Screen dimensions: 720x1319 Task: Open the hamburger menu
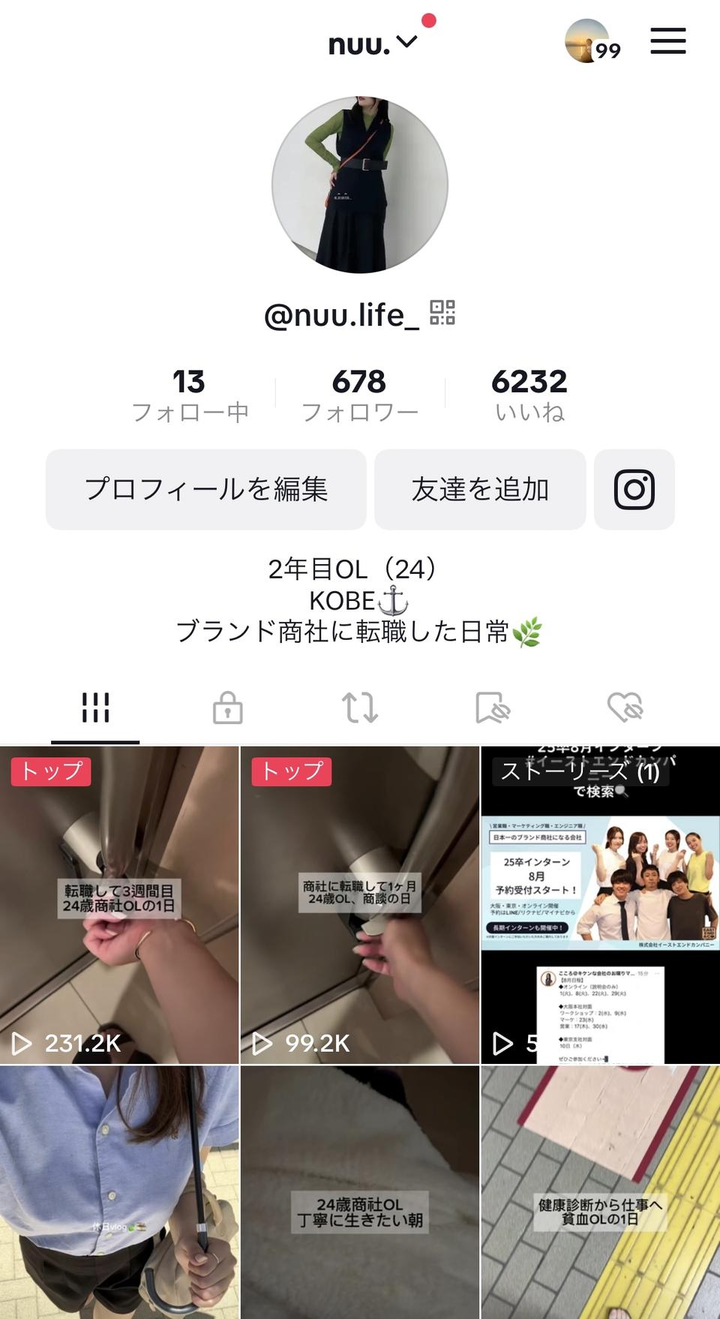pyautogui.click(x=668, y=41)
